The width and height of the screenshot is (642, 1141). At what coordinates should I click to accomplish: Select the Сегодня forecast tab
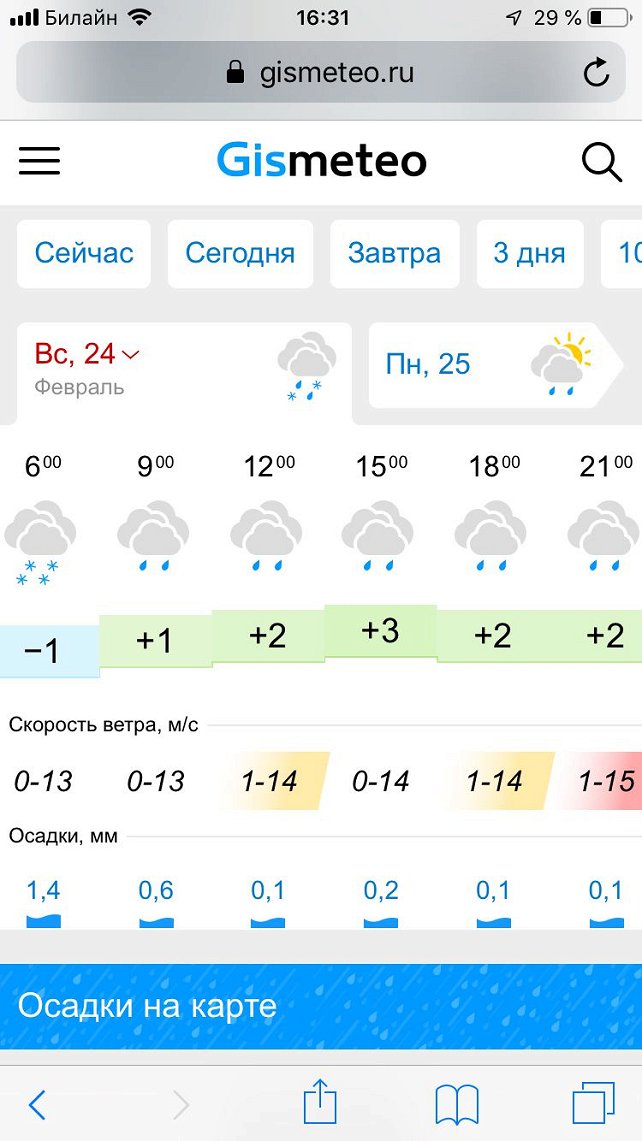[x=240, y=253]
